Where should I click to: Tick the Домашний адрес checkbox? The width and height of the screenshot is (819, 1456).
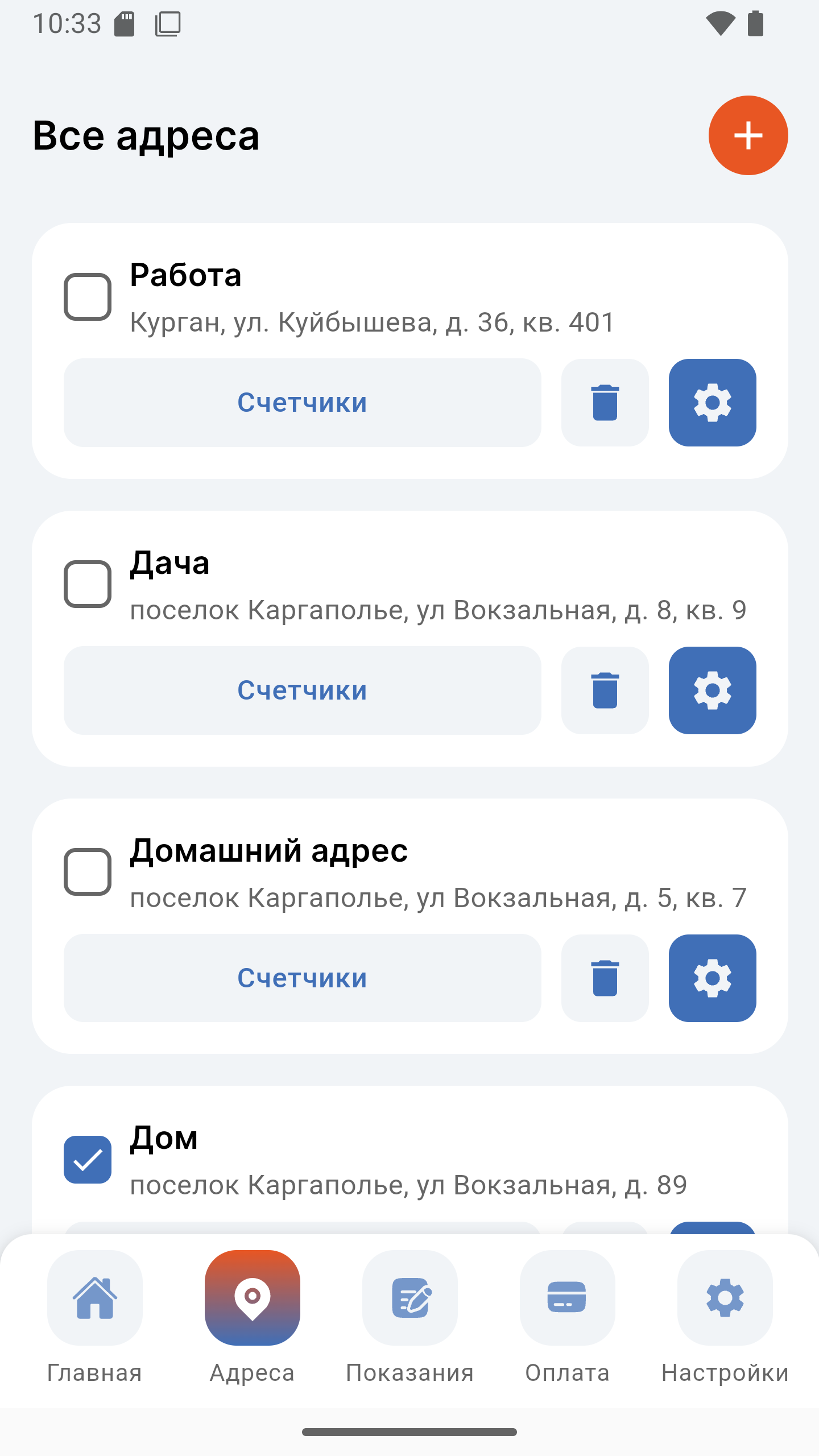(x=88, y=872)
